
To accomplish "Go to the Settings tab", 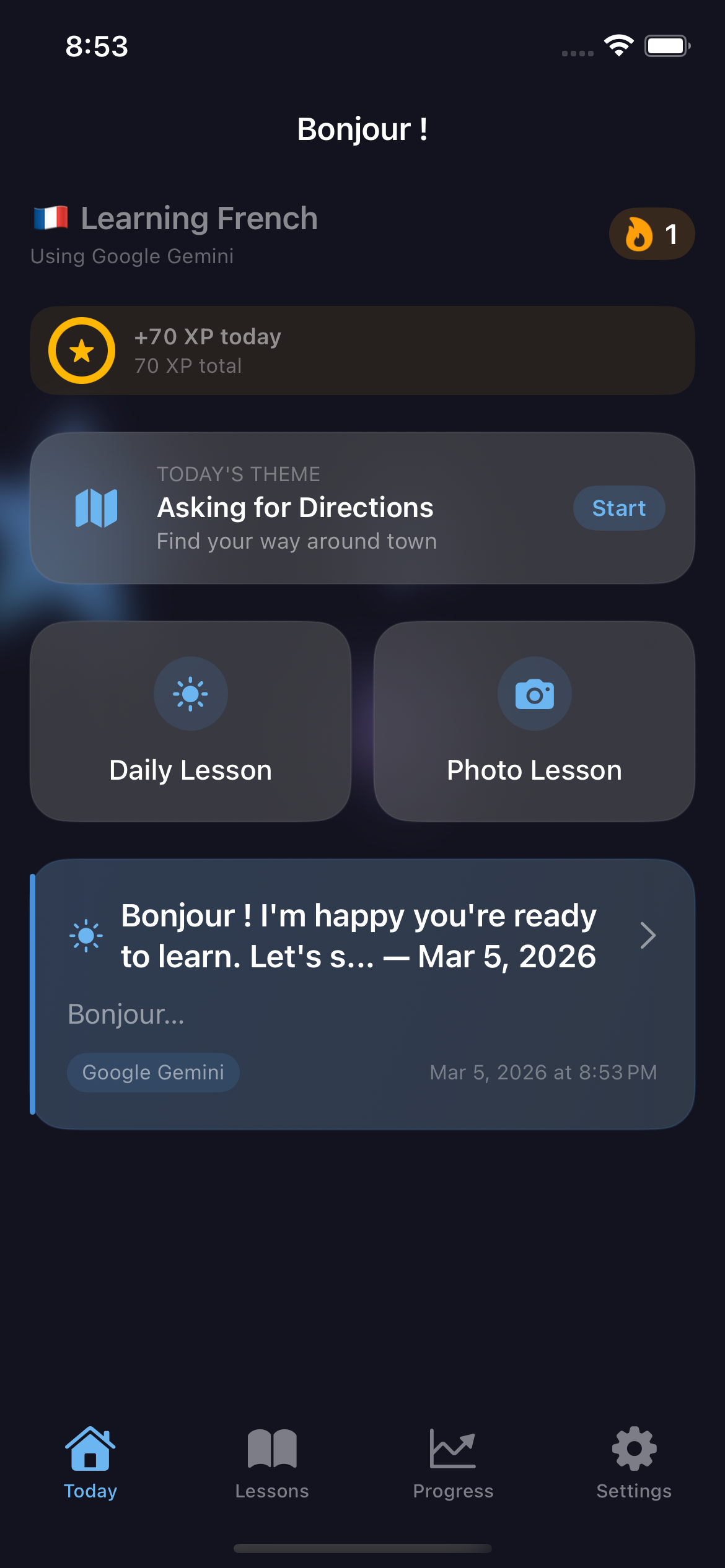I will [x=633, y=1463].
